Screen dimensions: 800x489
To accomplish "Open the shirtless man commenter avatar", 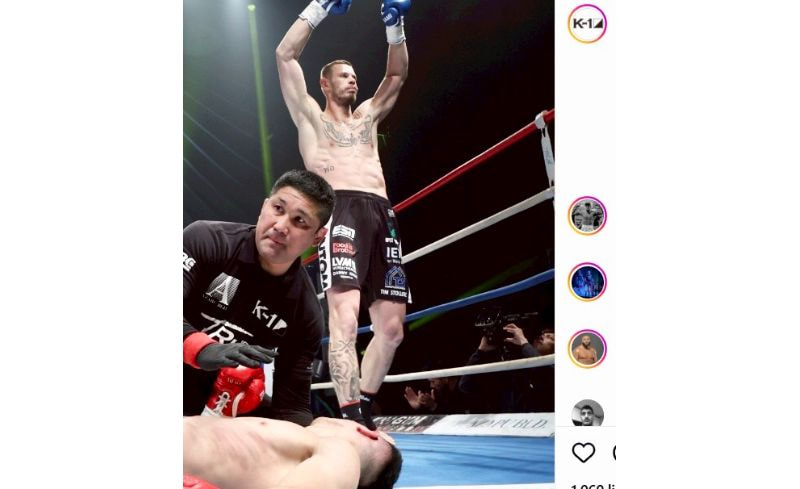I will click(587, 349).
